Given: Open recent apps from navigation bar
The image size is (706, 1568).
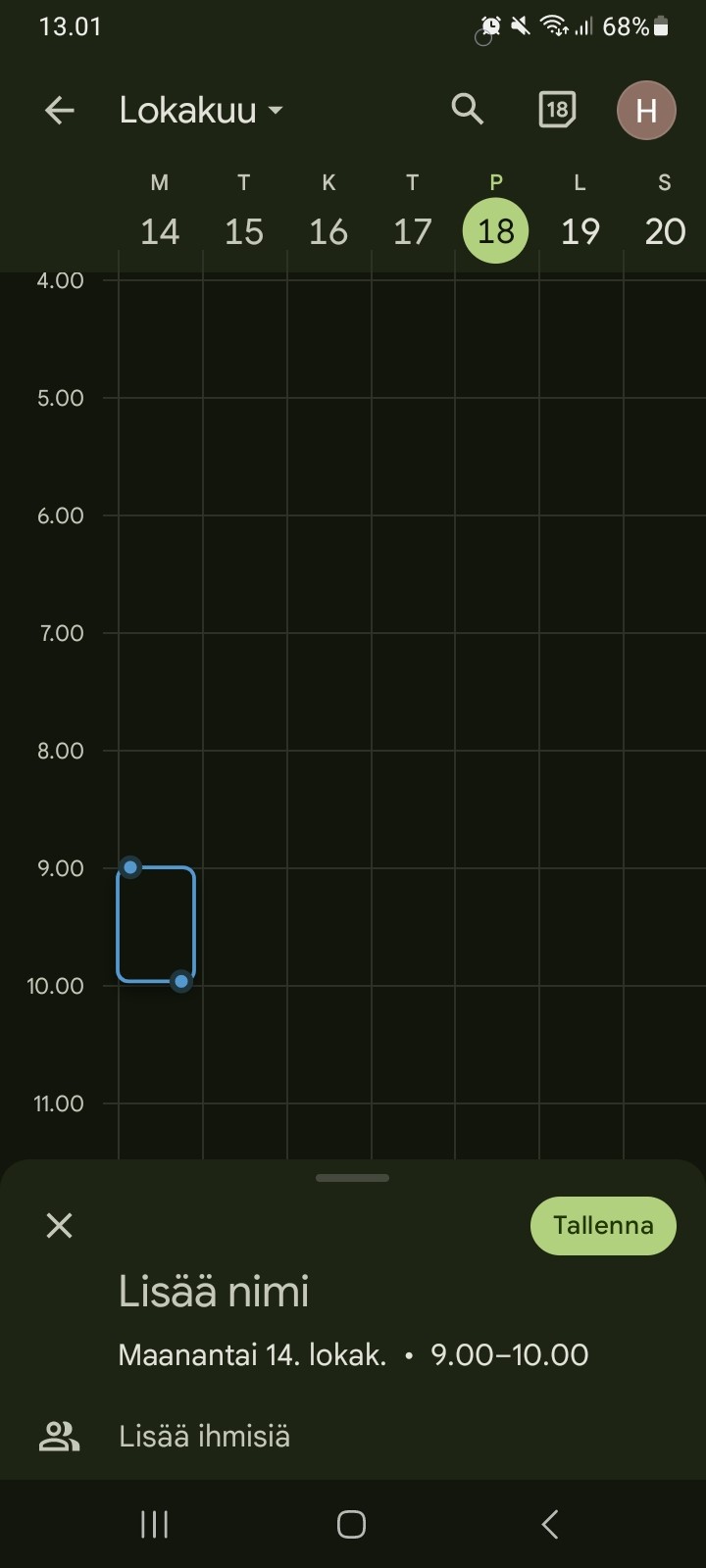Looking at the screenshot, I should click(155, 1524).
